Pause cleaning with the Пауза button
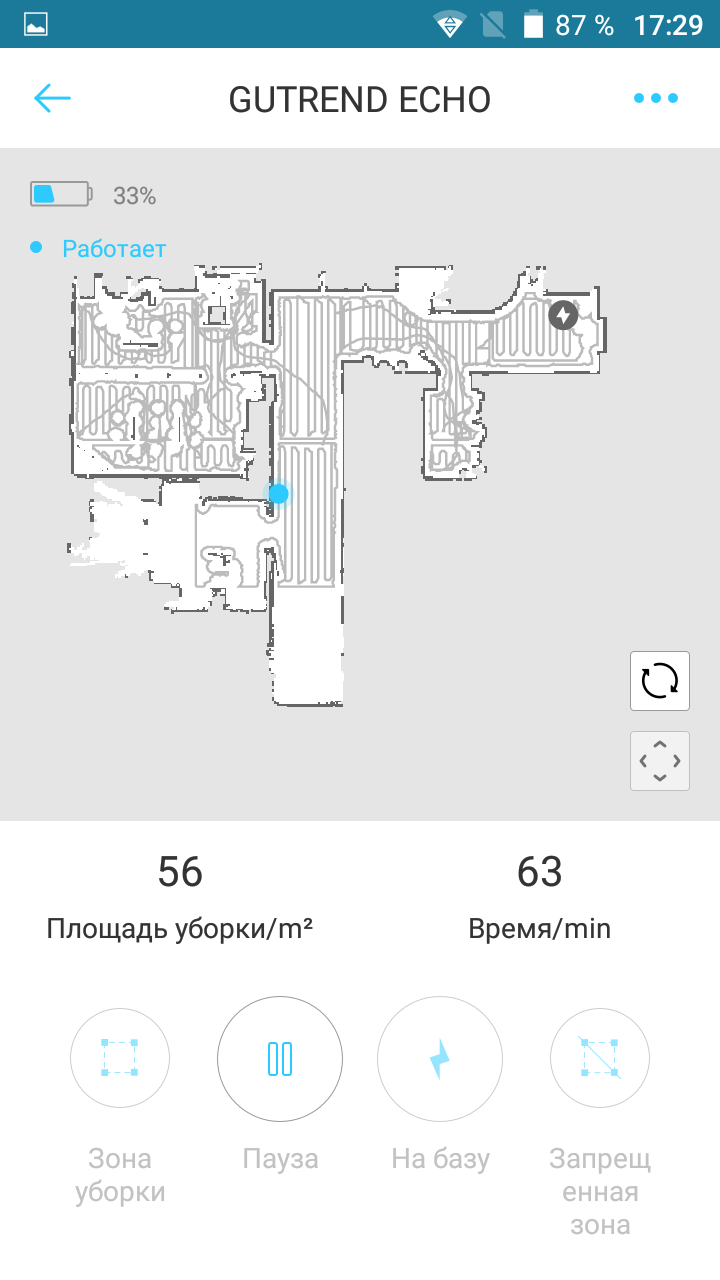Viewport: 720px width, 1280px height. pos(280,1058)
